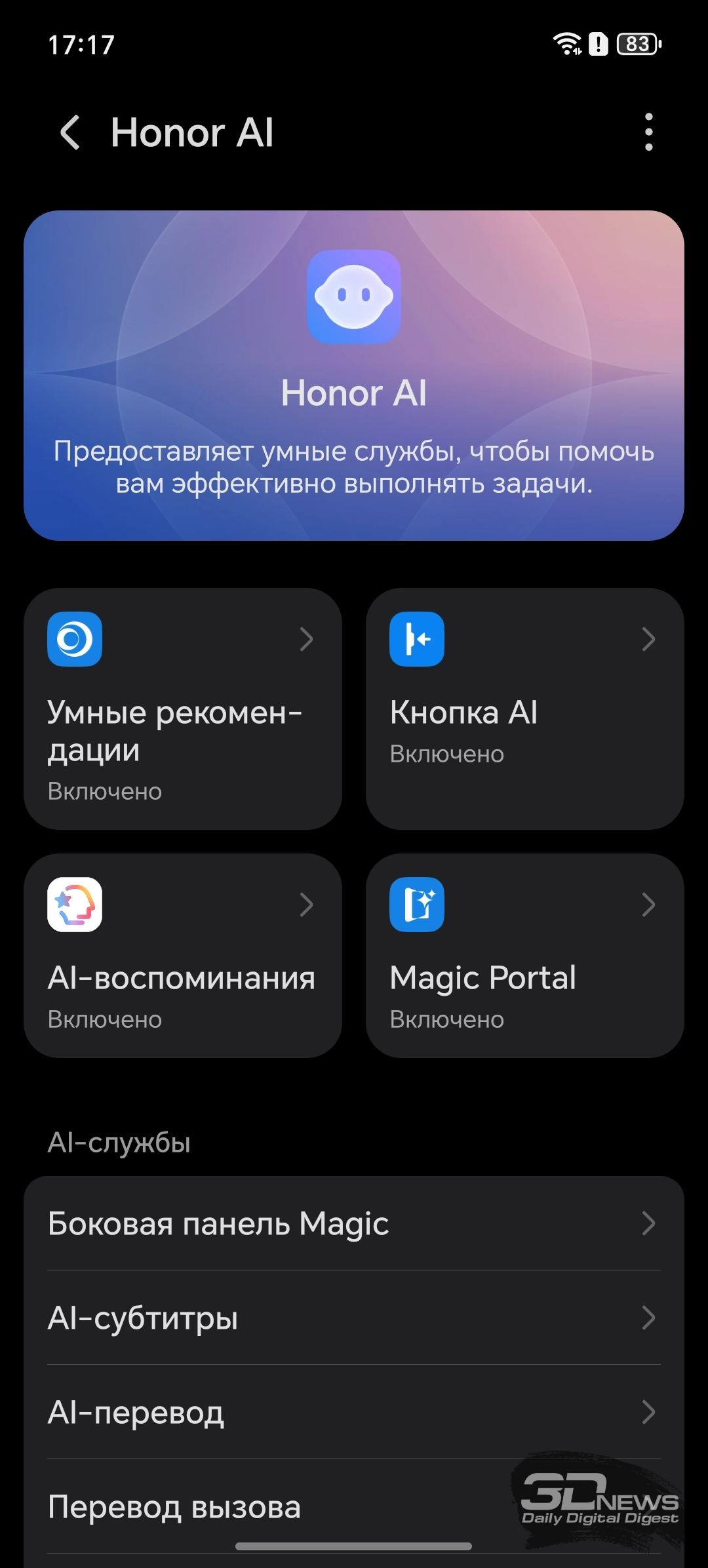Go back from Honor AI

tap(70, 132)
